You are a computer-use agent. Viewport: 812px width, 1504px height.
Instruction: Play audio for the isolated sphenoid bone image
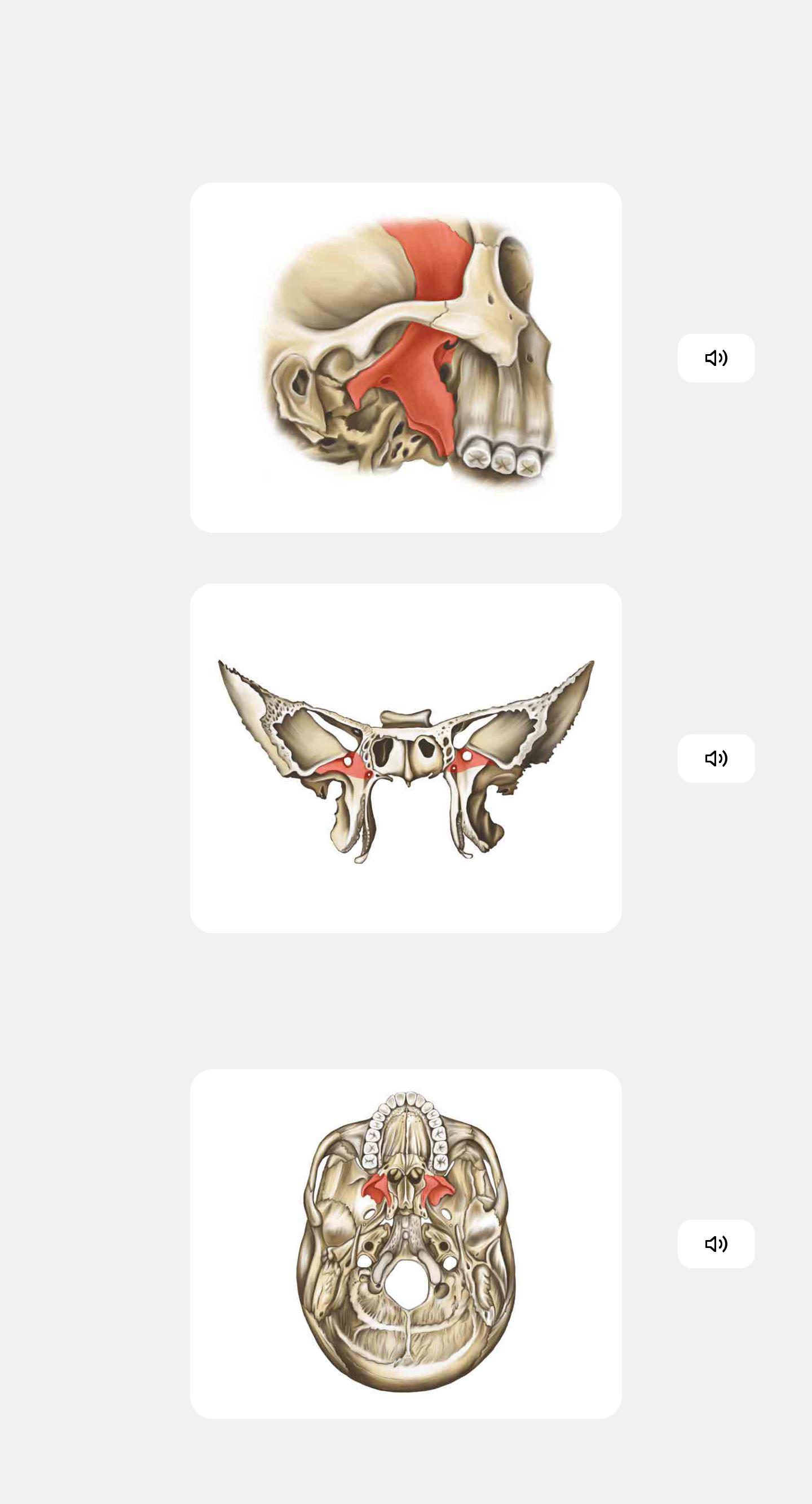(716, 758)
